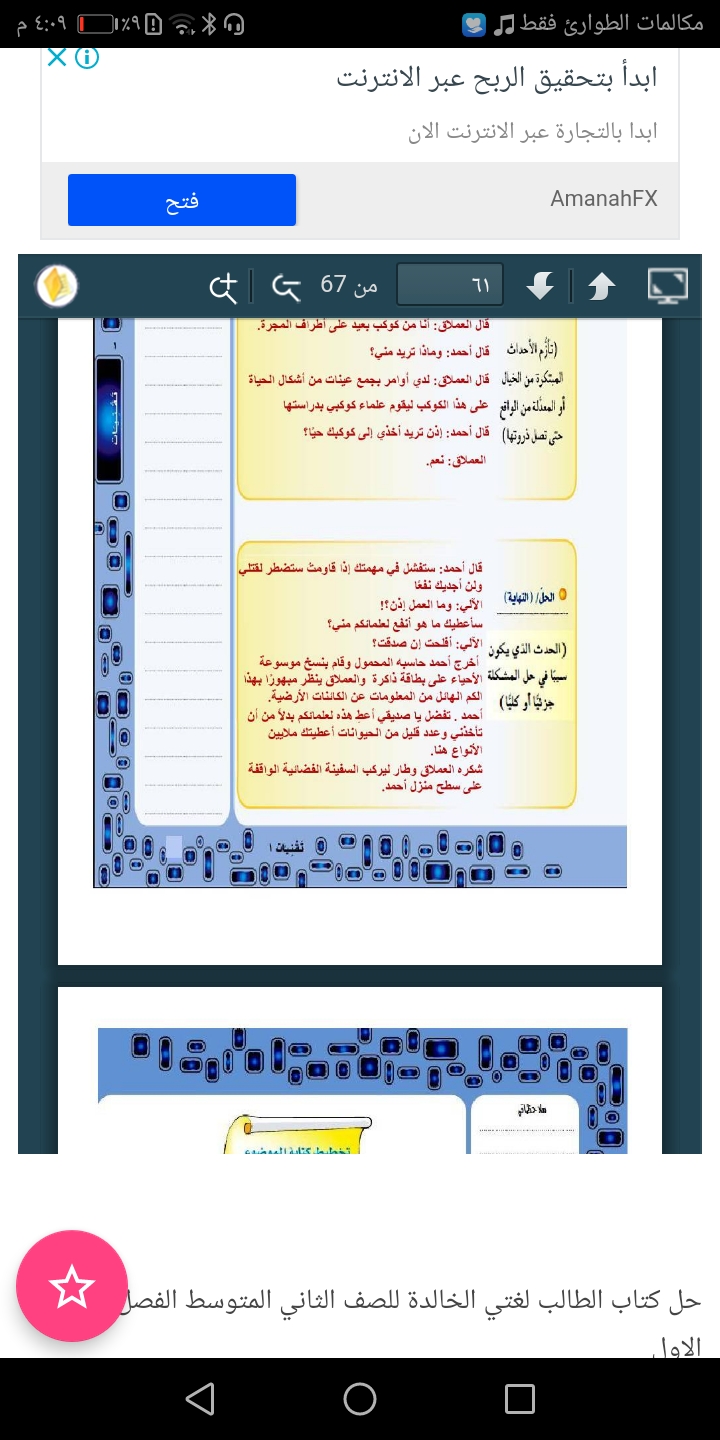720x1440 pixels.
Task: Enter fullscreen presentation mode
Action: coord(667,286)
